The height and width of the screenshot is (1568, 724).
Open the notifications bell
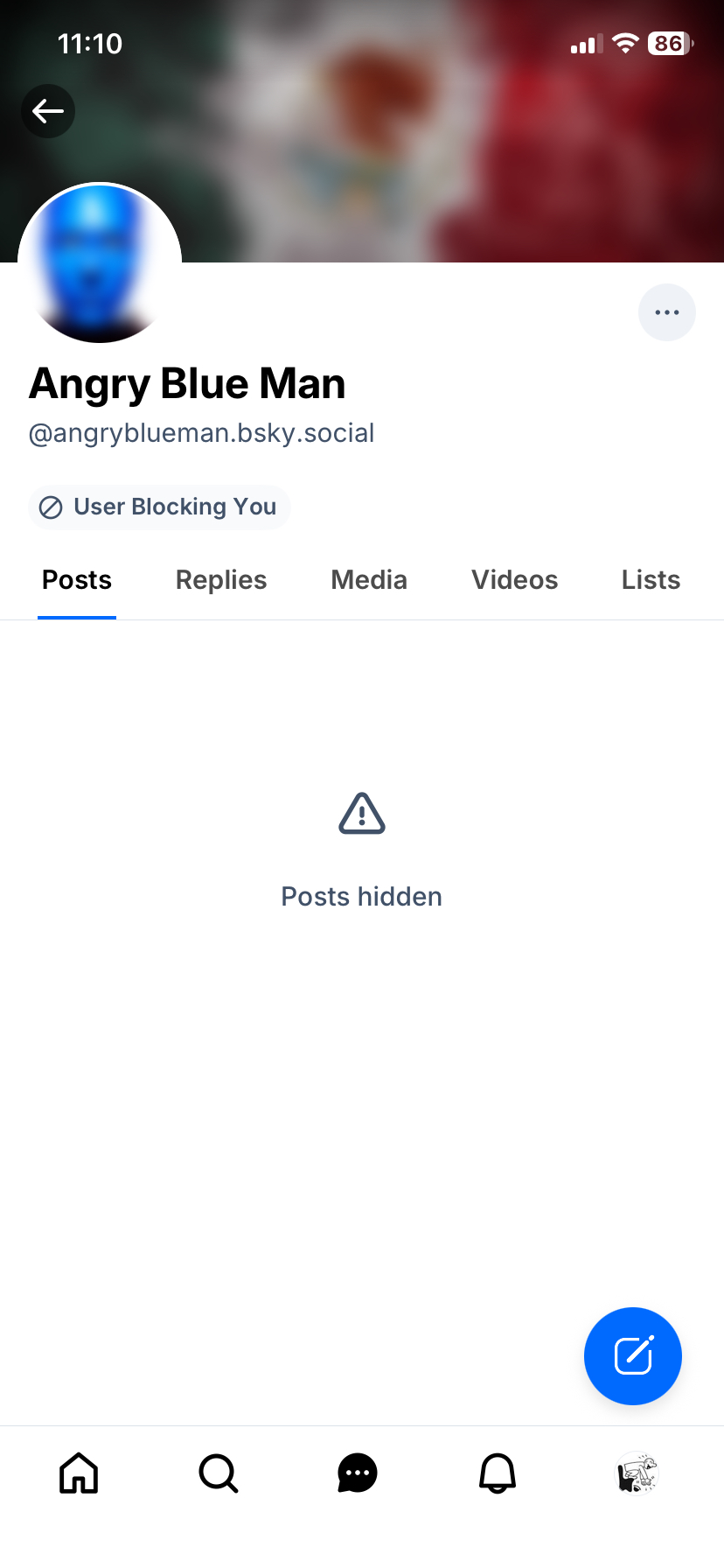[x=498, y=1473]
